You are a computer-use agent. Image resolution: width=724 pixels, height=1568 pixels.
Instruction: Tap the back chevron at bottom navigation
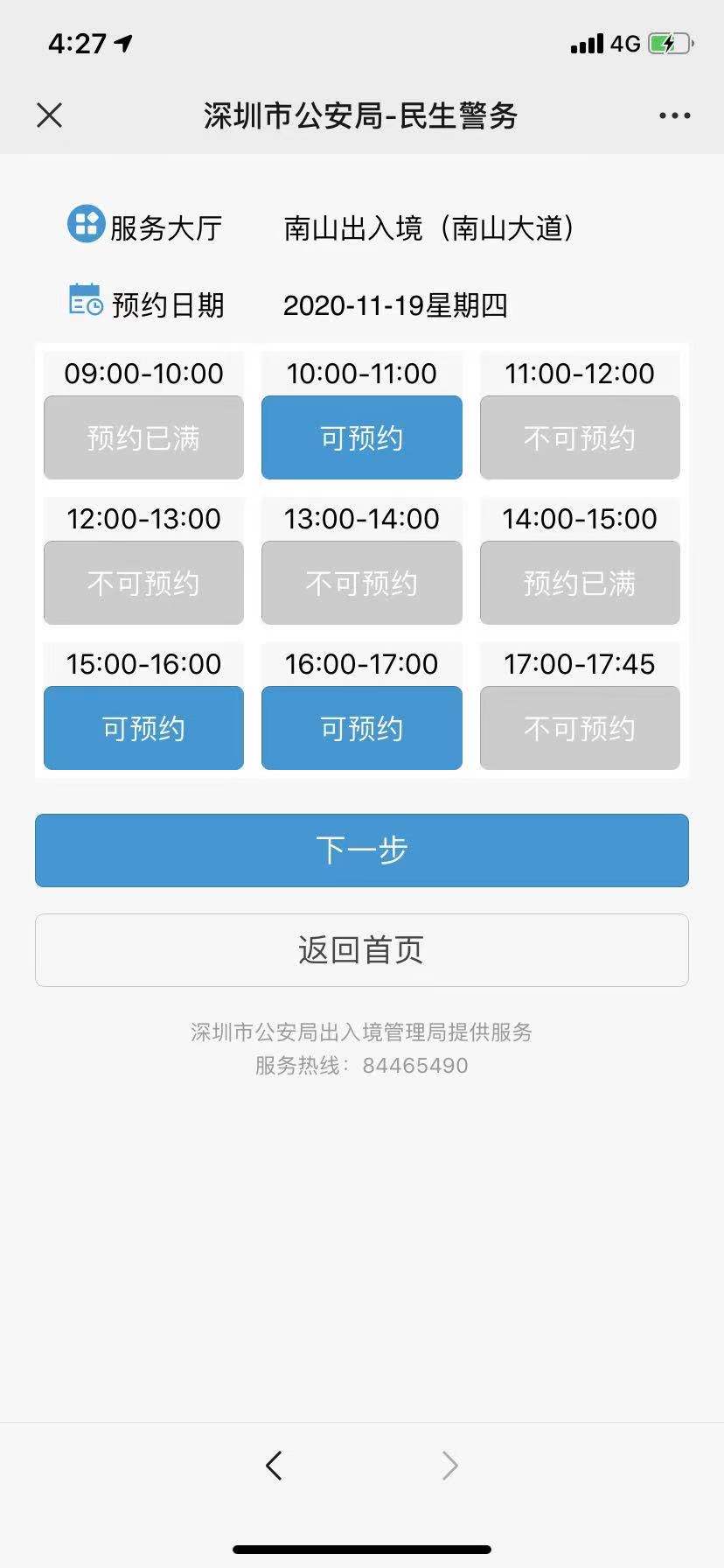pyautogui.click(x=275, y=1466)
